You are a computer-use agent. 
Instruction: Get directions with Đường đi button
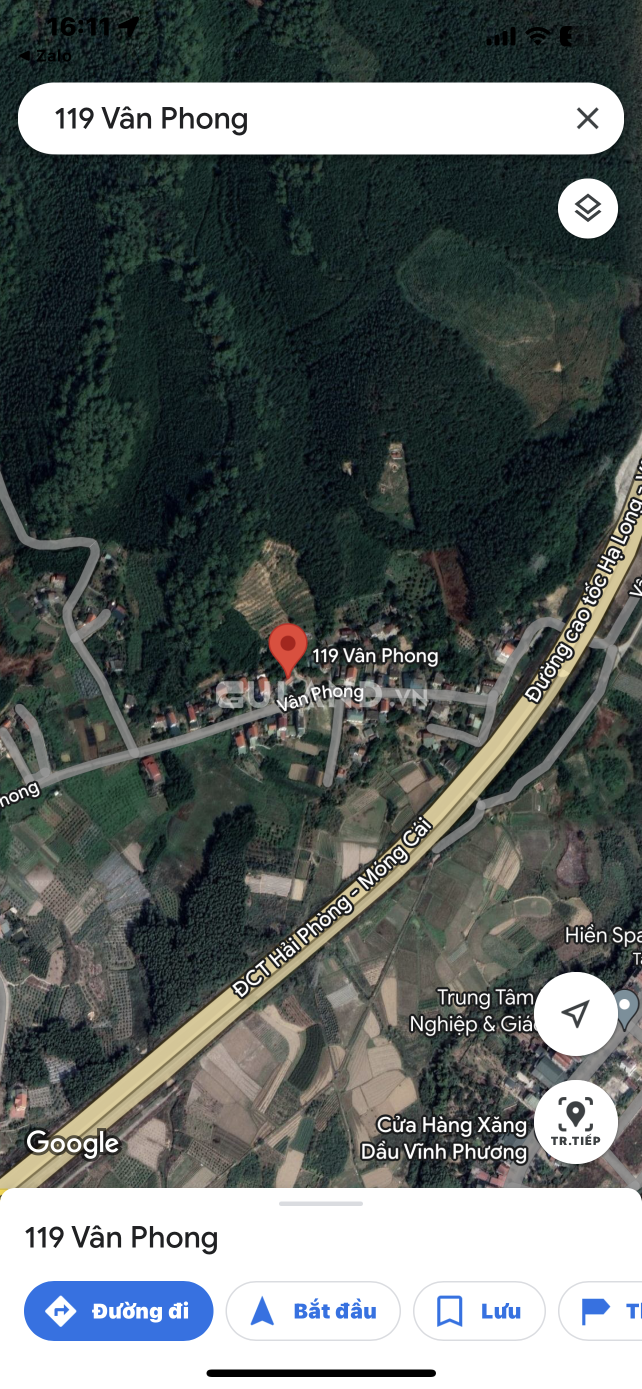(119, 1311)
